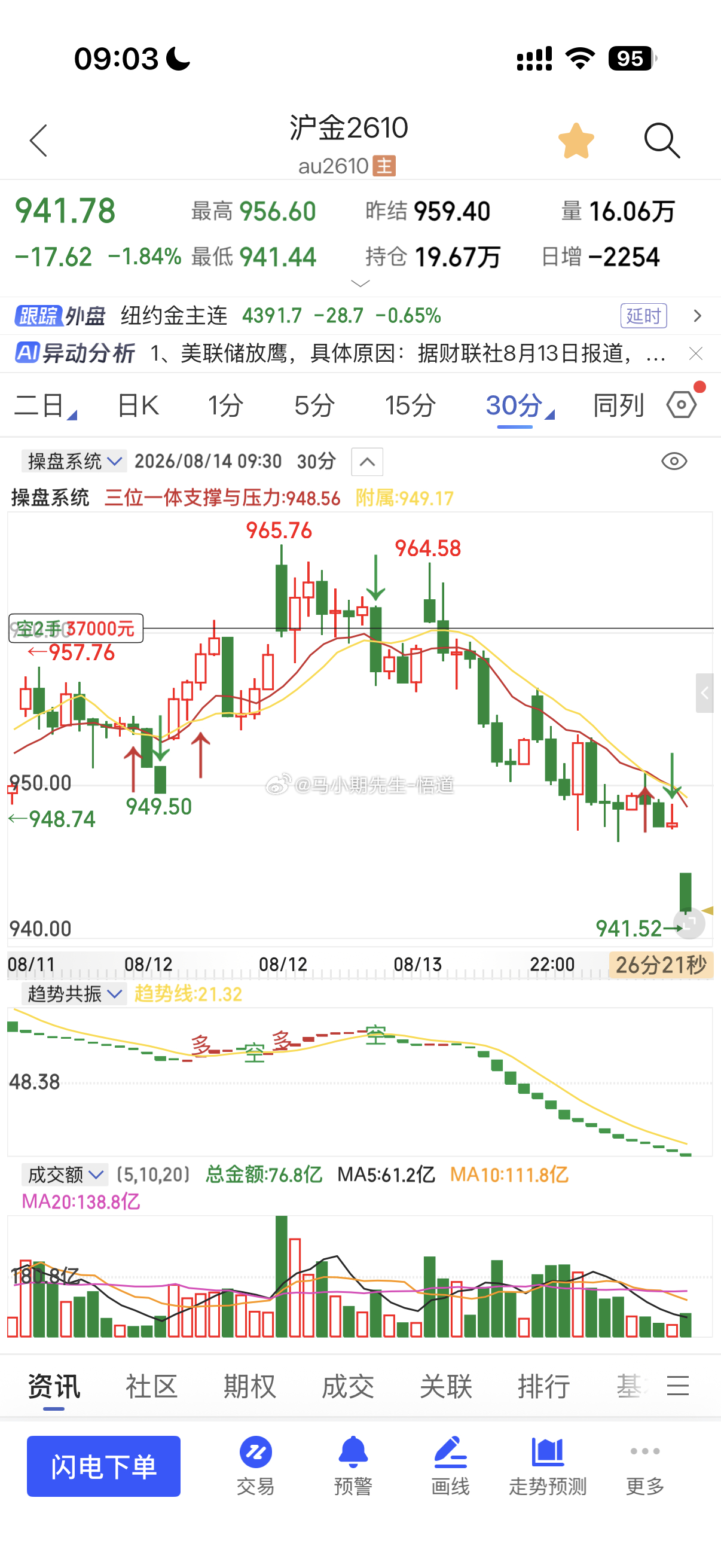Switch to 15分 chart period
Screen dimensions: 721x1568
tap(411, 405)
